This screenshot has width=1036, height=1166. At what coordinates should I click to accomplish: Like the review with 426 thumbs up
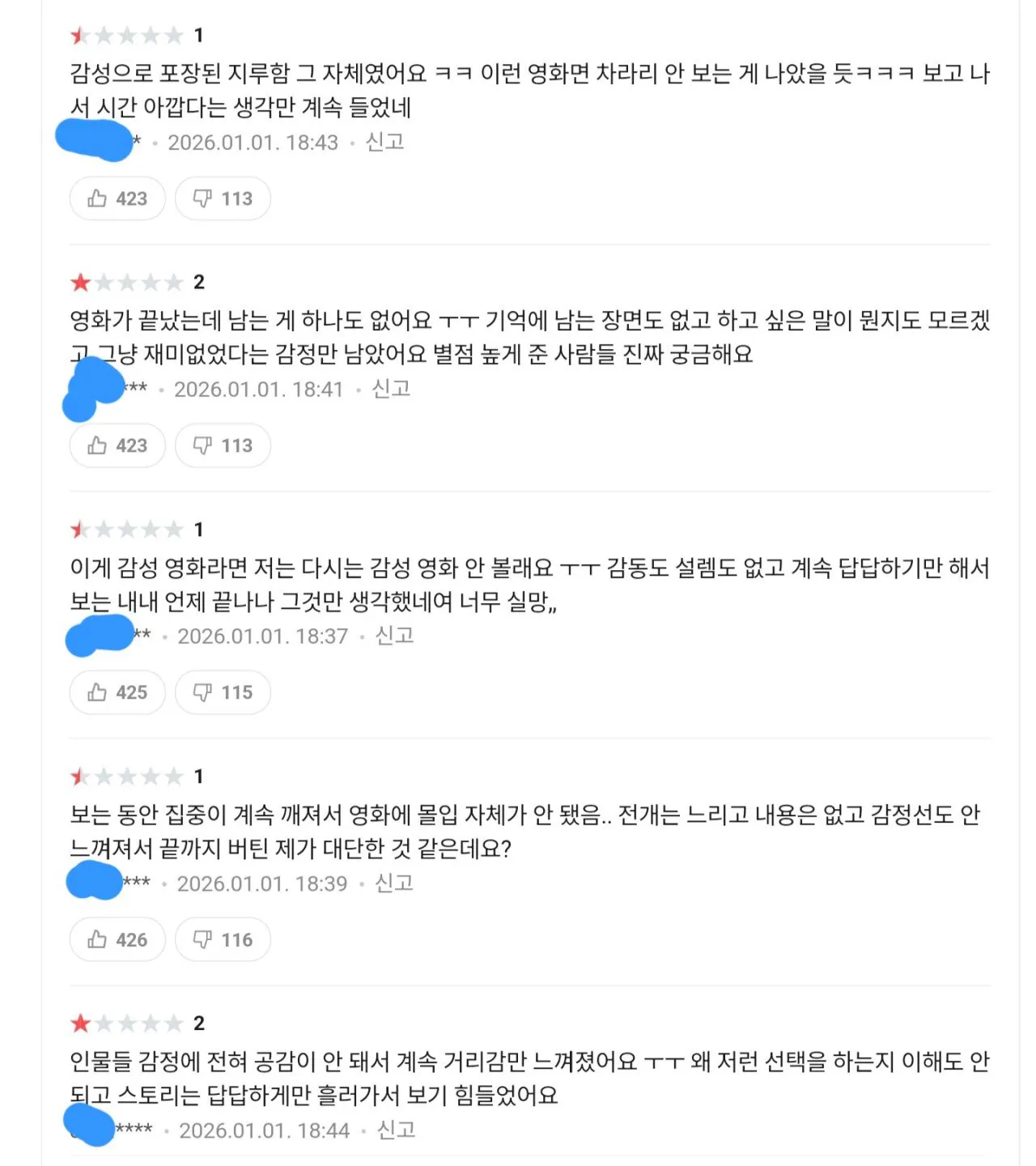[117, 939]
